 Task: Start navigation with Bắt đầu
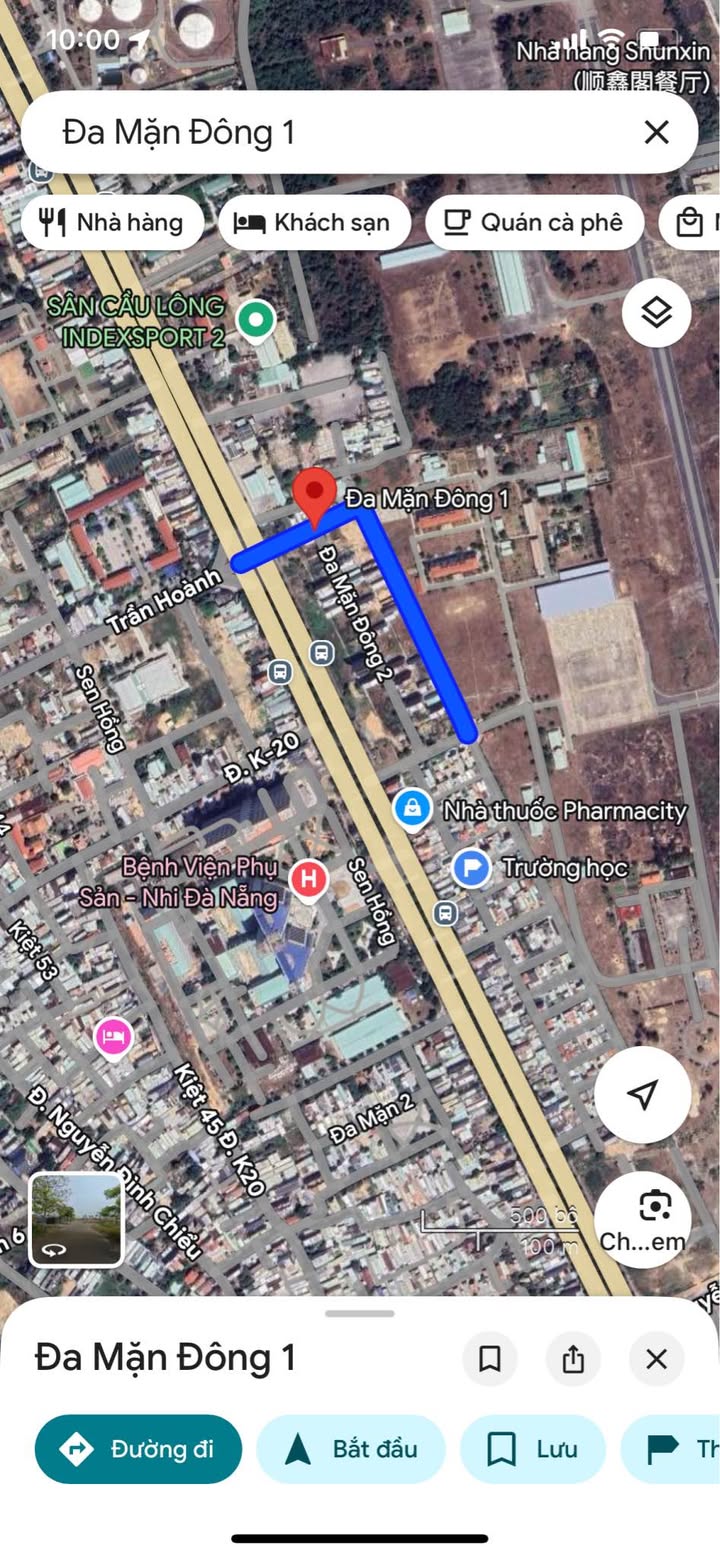point(351,1449)
